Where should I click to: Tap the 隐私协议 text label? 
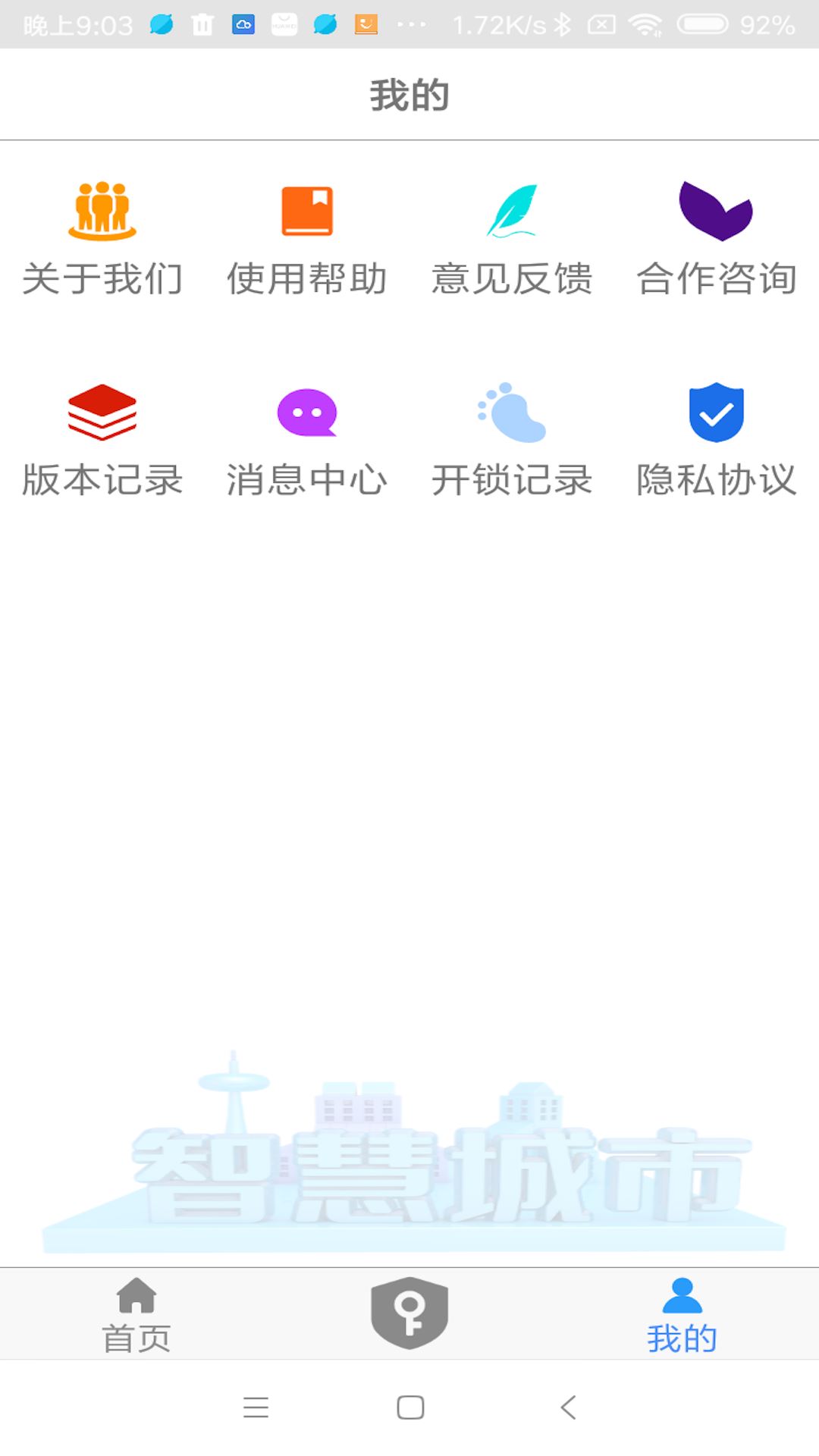click(716, 479)
